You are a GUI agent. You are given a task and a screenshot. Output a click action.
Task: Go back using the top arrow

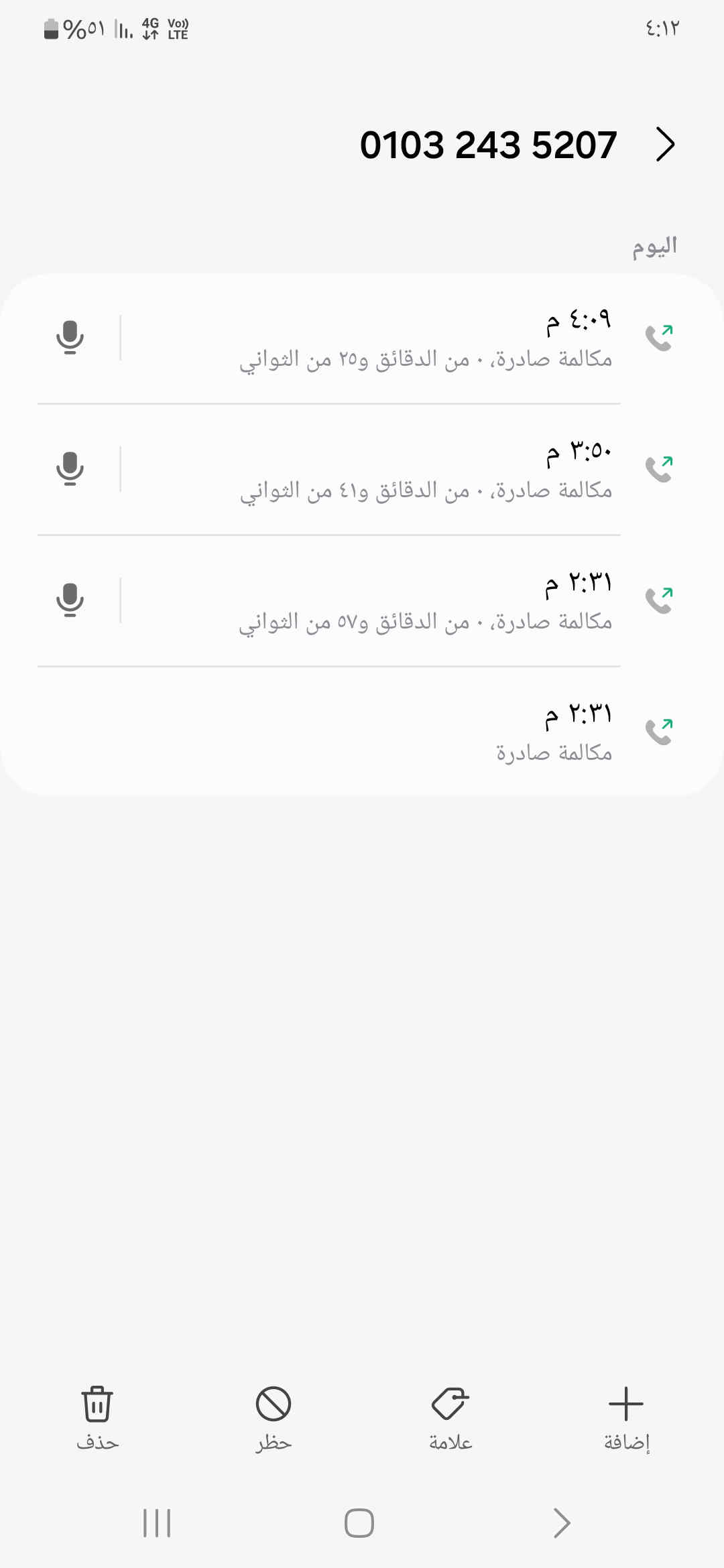pos(664,145)
